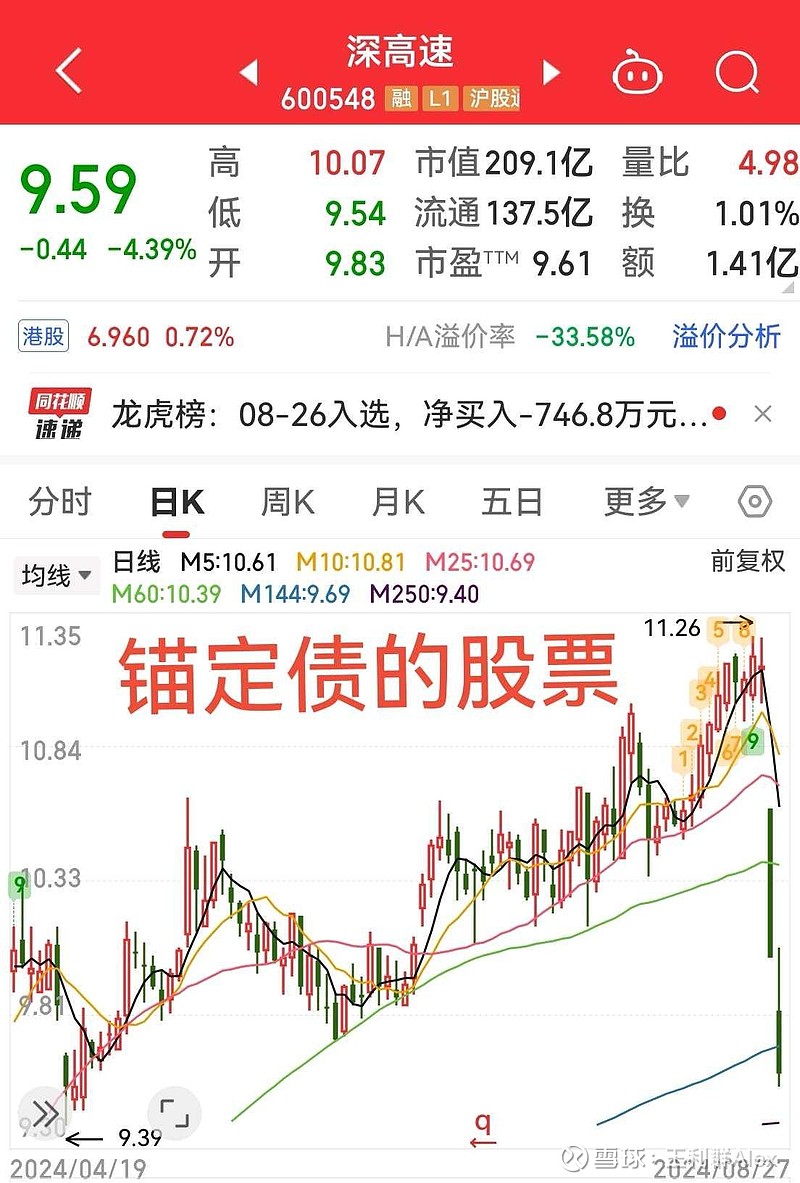800x1183 pixels.
Task: Open the AI assistant robot icon
Action: pyautogui.click(x=637, y=72)
